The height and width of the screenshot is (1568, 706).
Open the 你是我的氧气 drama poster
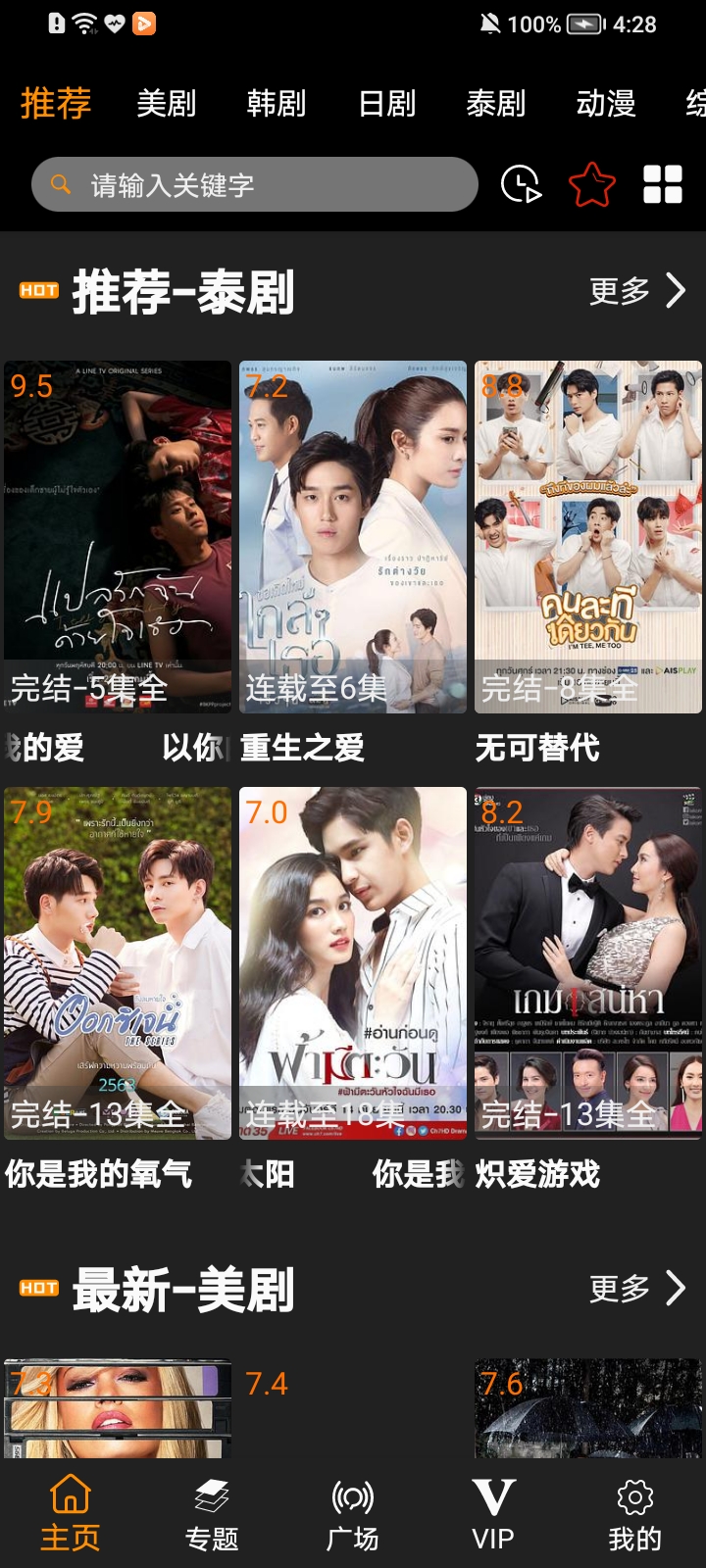118,963
